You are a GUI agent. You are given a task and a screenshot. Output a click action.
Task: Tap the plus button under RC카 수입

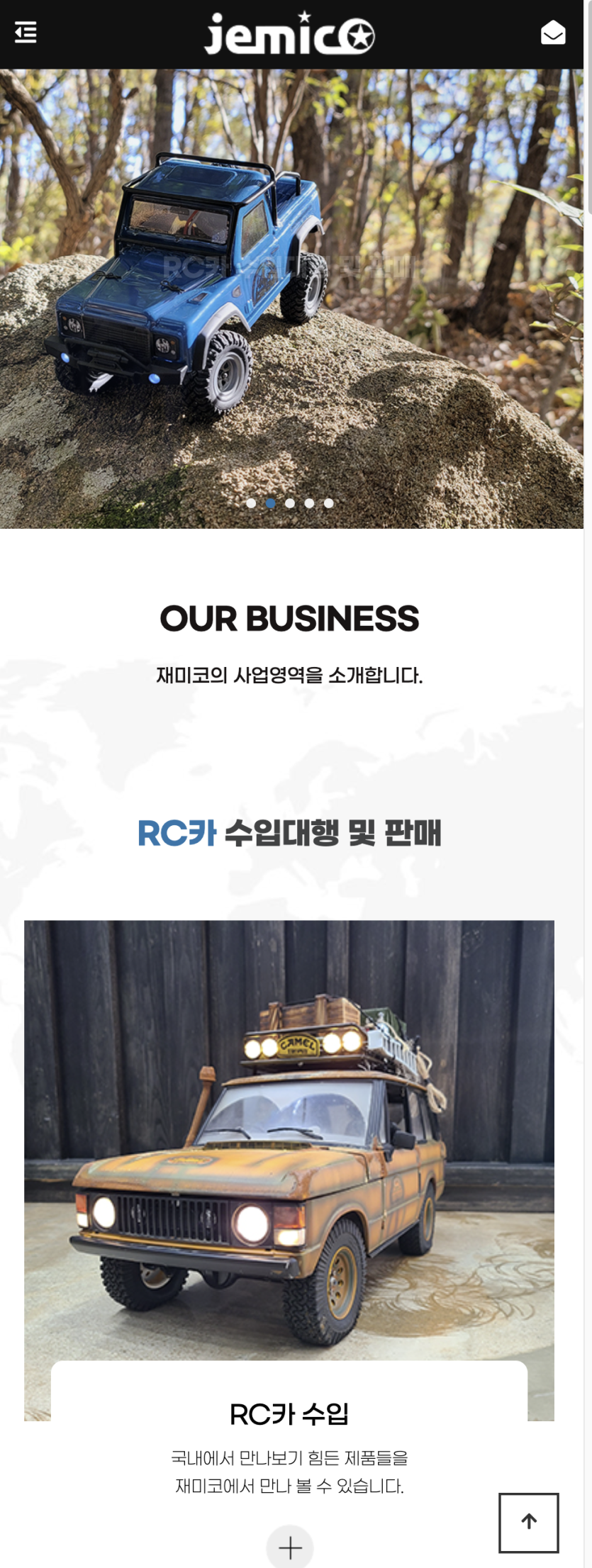(289, 1547)
